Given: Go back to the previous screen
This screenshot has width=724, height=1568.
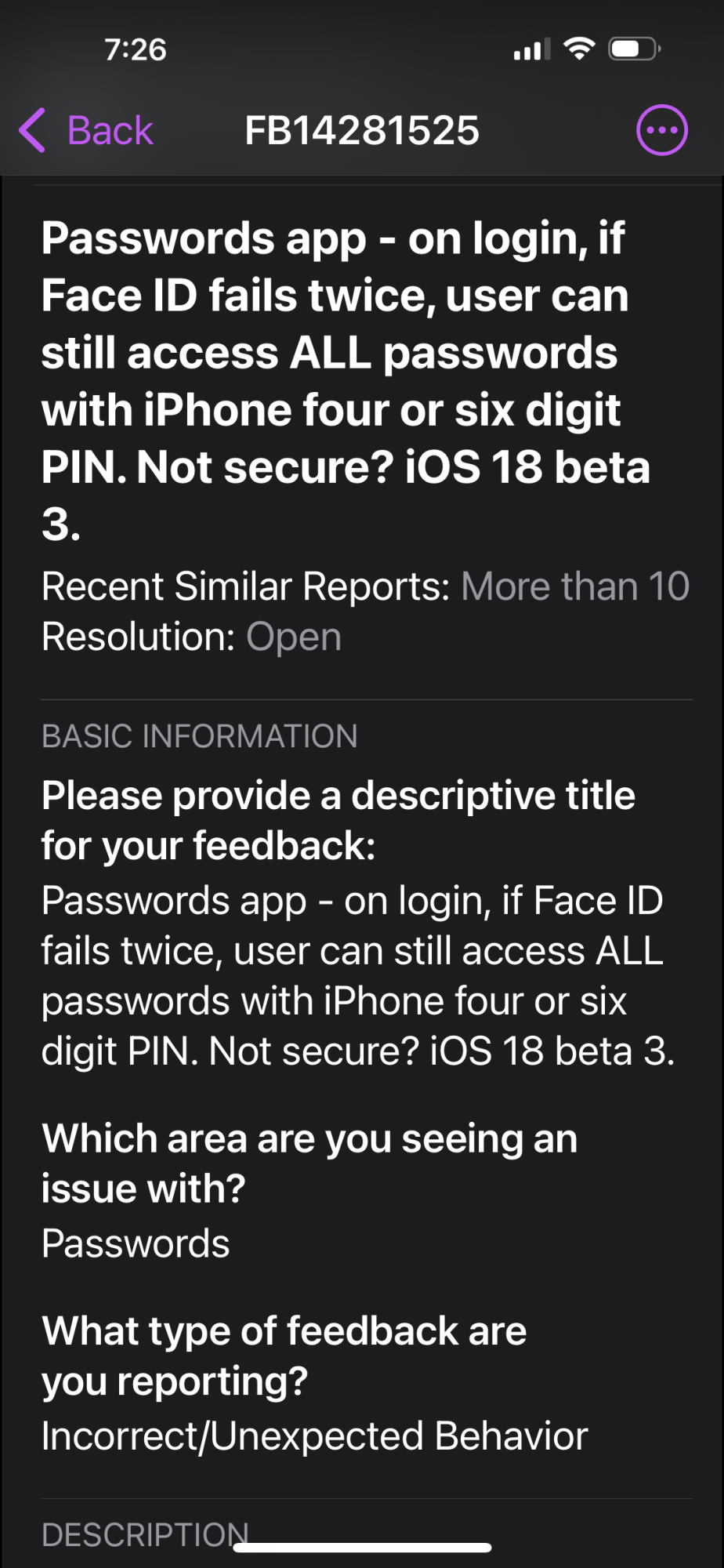Looking at the screenshot, I should pyautogui.click(x=86, y=130).
